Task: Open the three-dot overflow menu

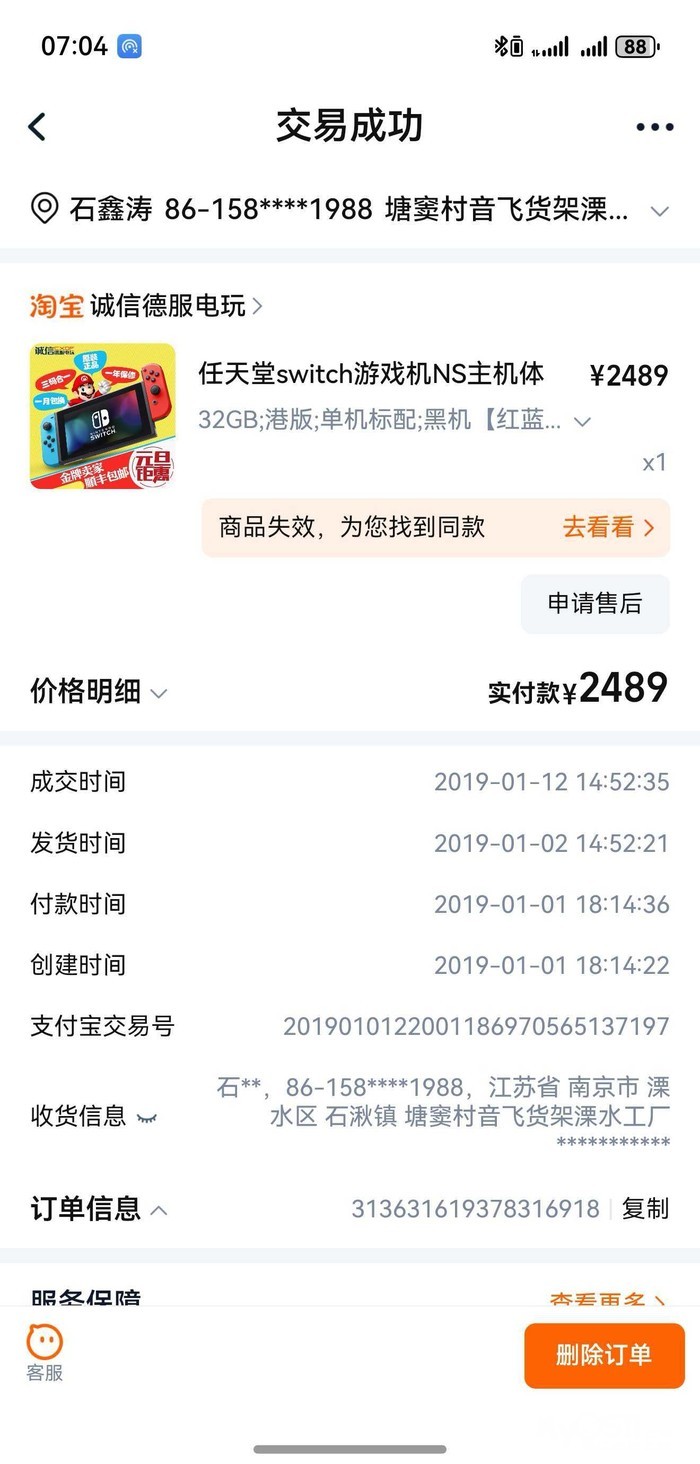Action: coord(654,127)
